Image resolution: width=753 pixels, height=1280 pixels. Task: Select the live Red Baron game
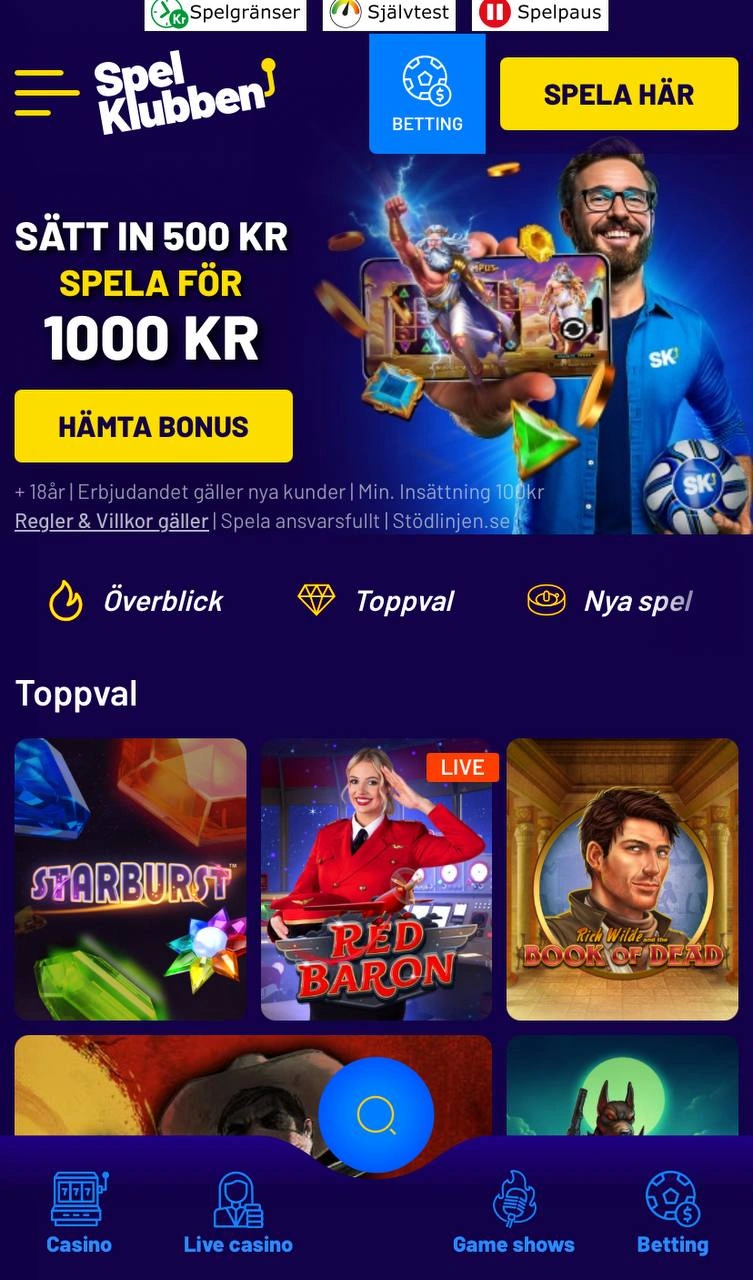(x=376, y=879)
